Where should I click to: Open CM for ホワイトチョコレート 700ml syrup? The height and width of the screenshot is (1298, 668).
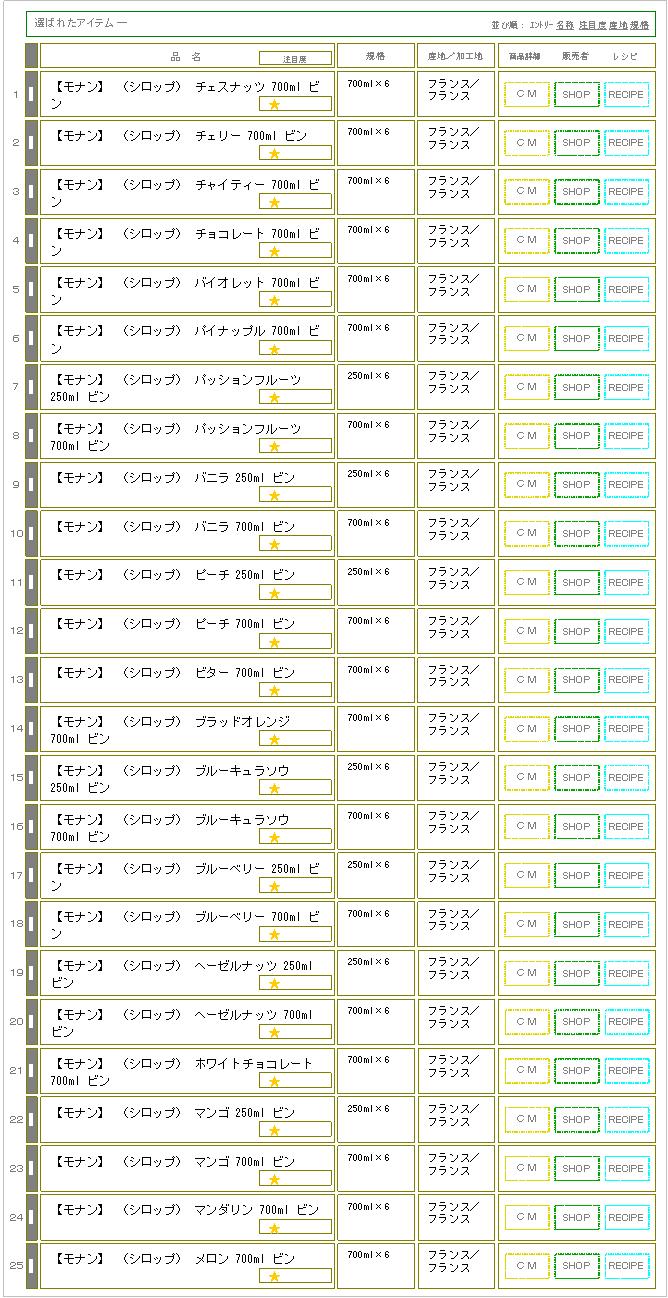[x=526, y=1071]
